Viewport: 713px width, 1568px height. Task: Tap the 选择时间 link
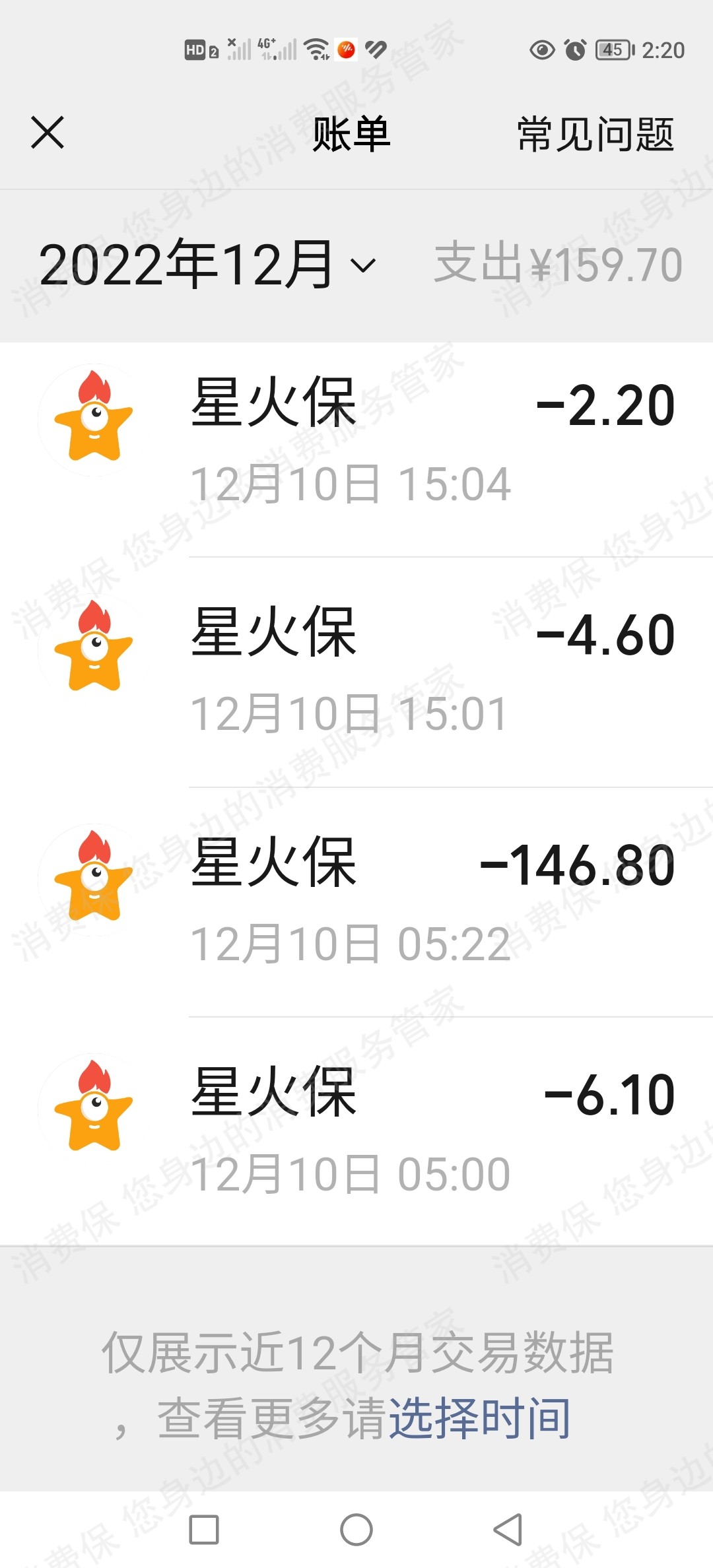(480, 1418)
